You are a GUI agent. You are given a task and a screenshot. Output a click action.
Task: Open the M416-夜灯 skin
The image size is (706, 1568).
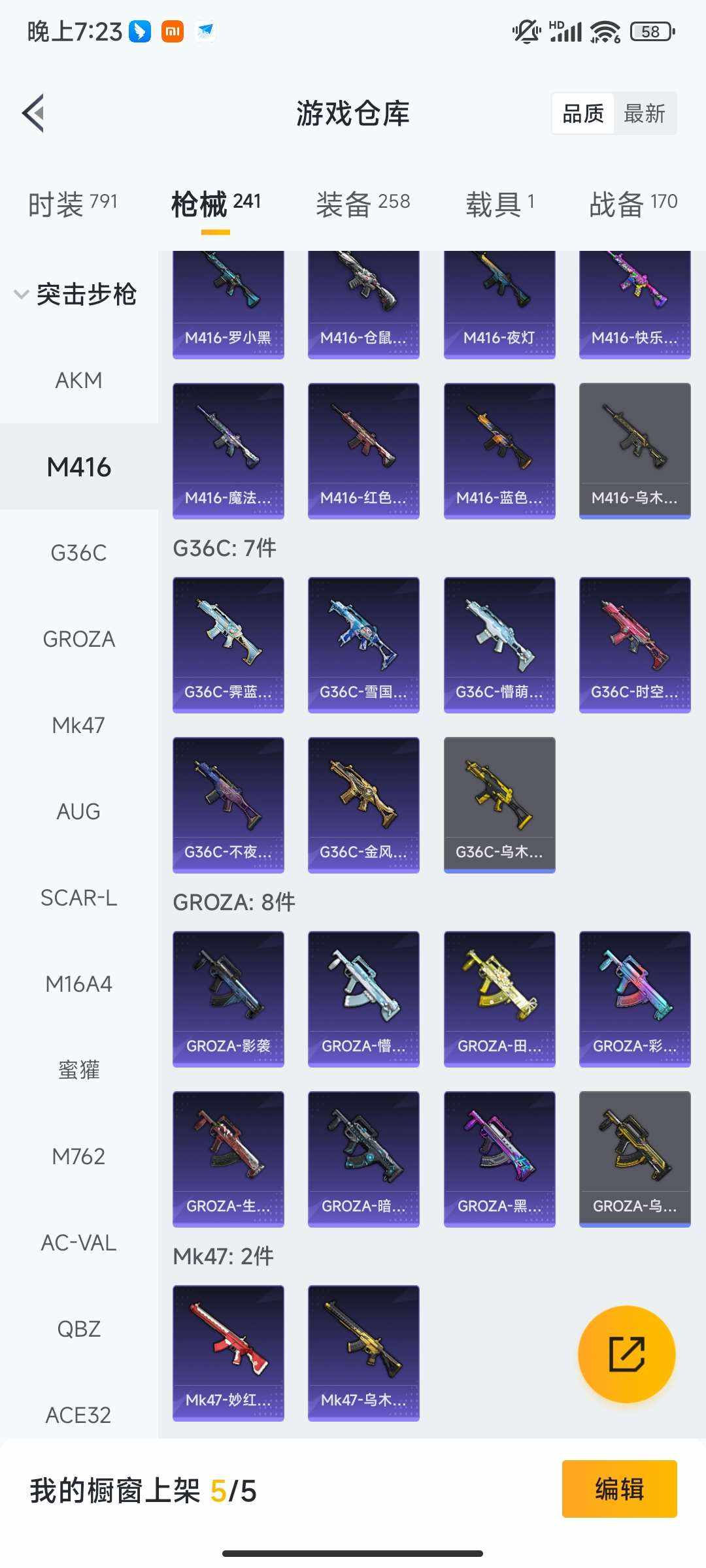pos(499,304)
